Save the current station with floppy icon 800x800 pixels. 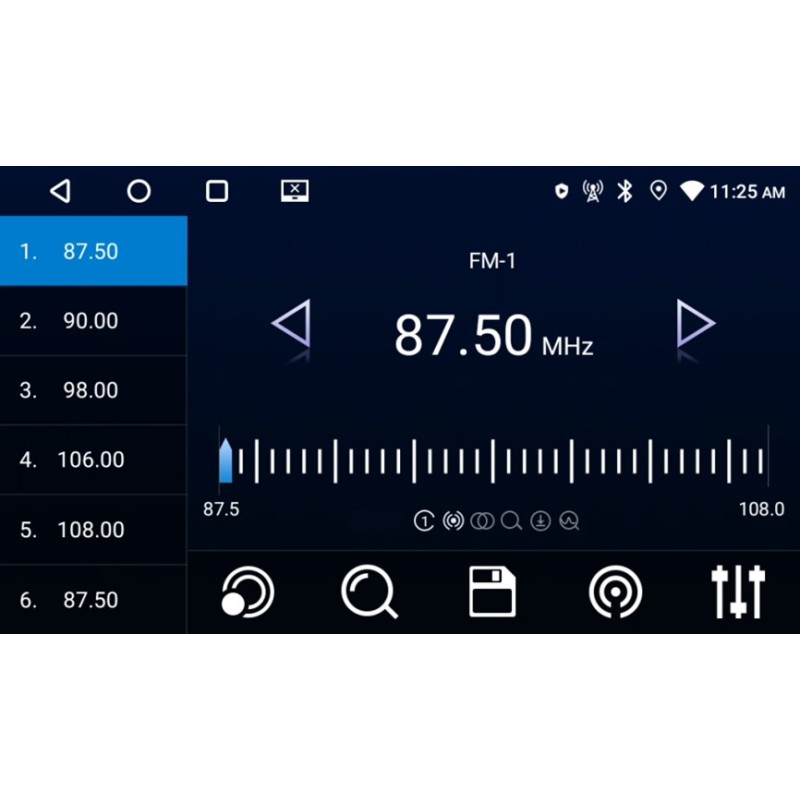click(492, 592)
